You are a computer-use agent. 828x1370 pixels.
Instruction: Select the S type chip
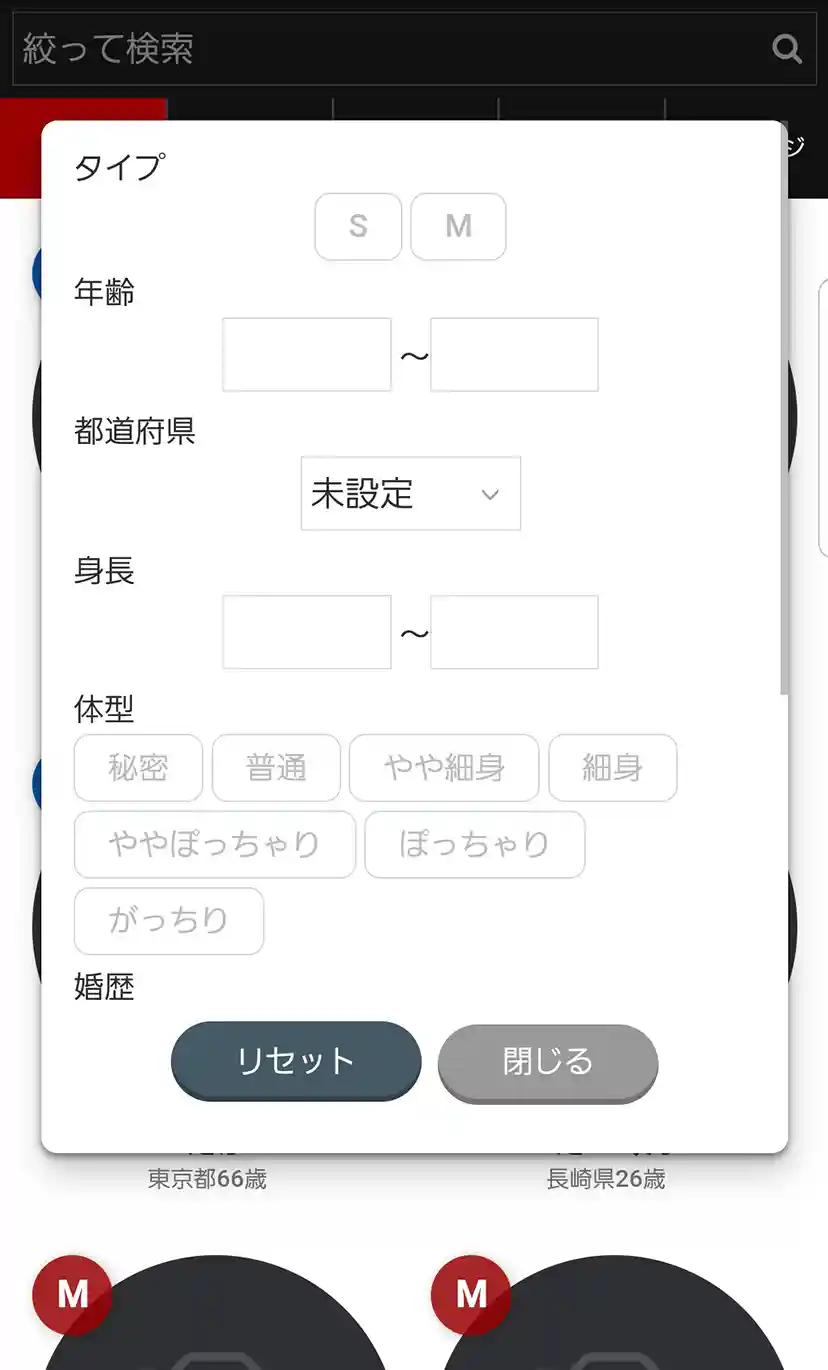coord(358,227)
